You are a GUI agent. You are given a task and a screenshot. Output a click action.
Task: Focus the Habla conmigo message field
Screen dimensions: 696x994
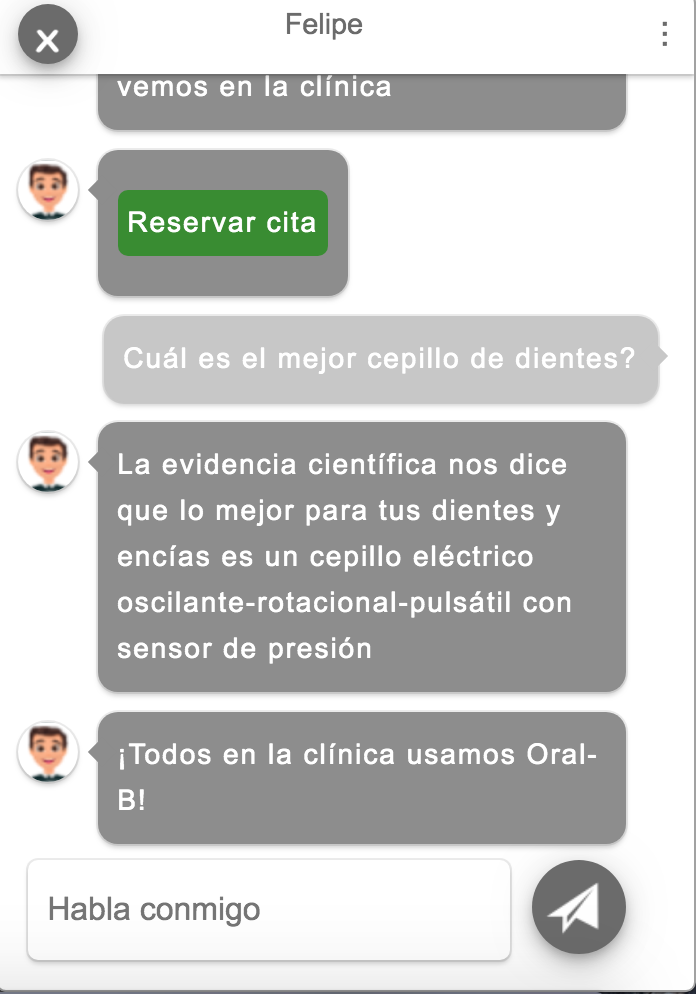pos(269,909)
